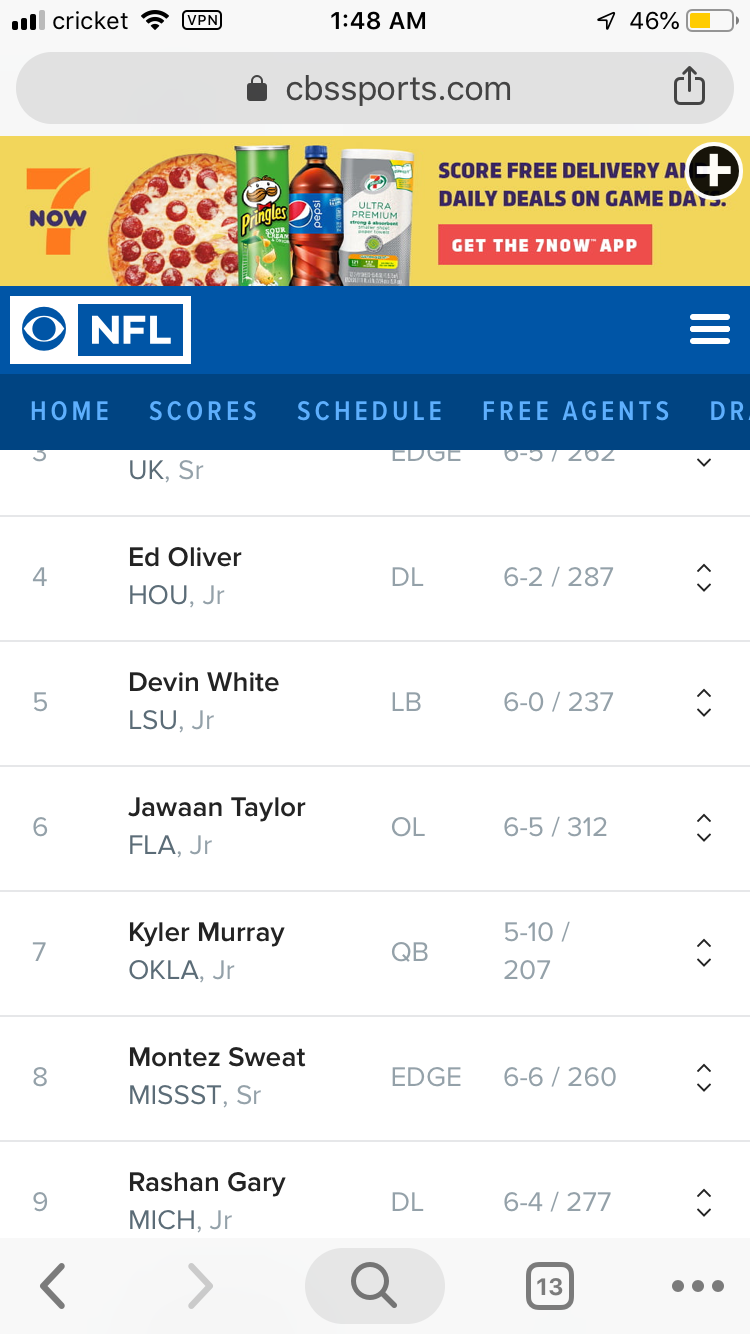Tap the cbssports.com address bar

click(375, 89)
